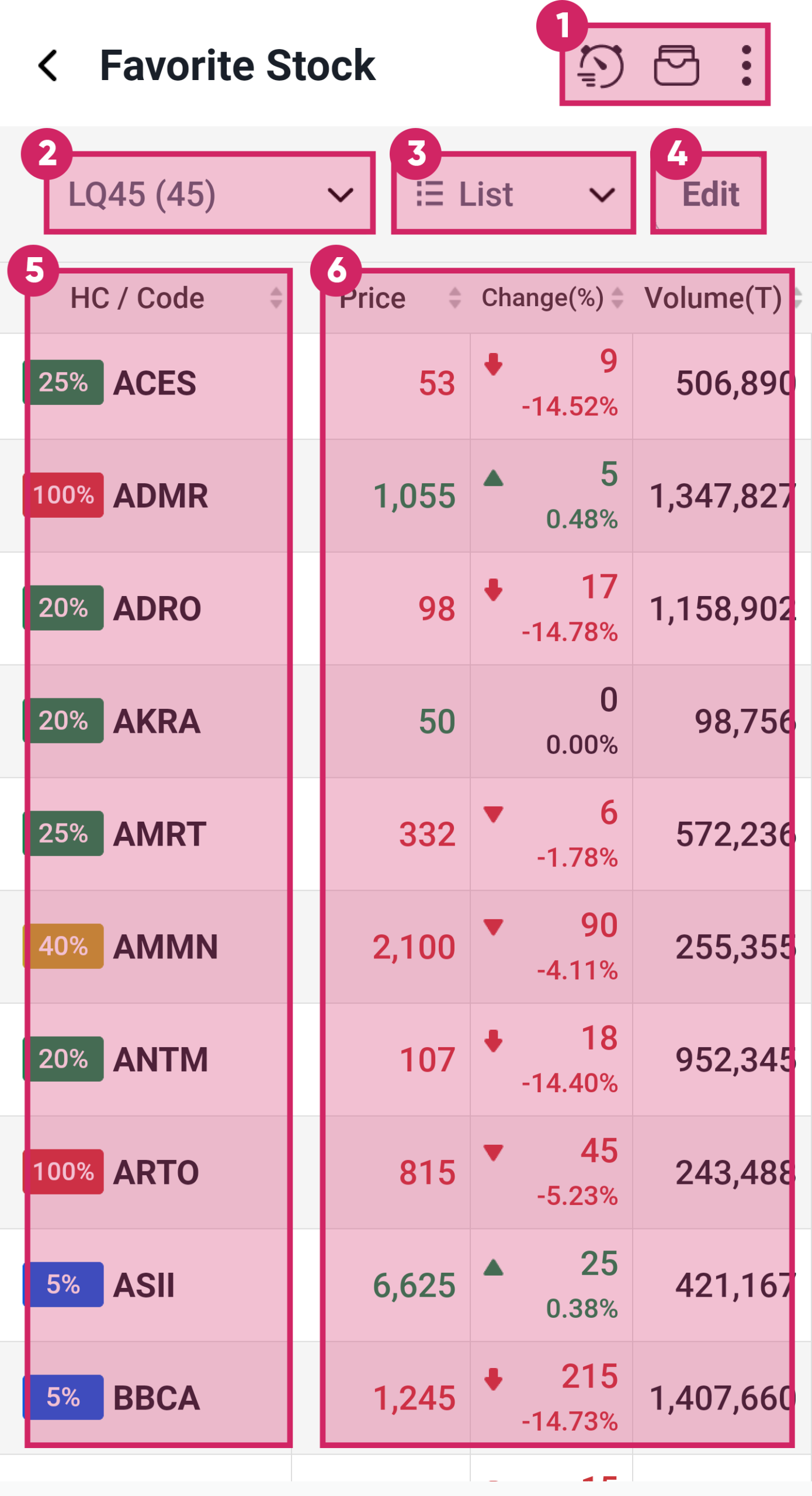Open the three-dot overflow menu

(x=746, y=66)
